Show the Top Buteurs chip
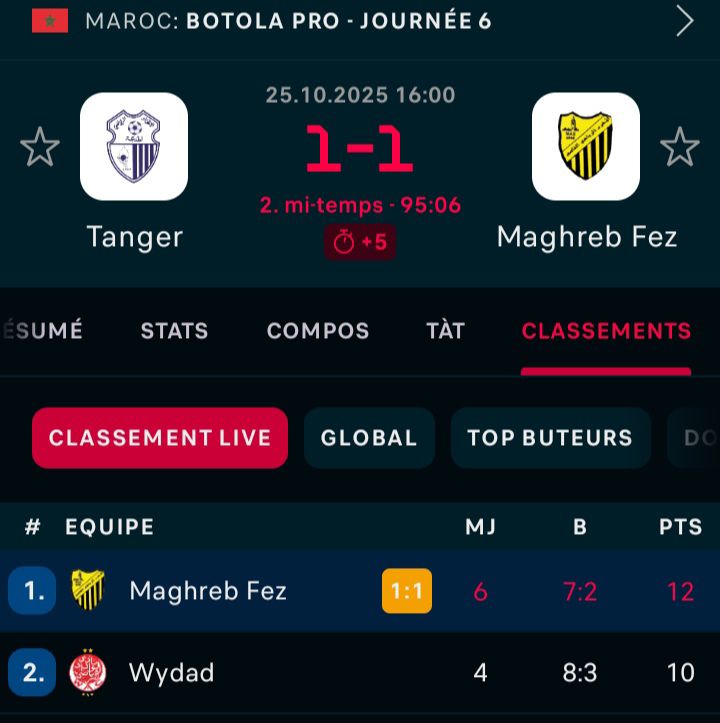720x723 pixels. tap(550, 438)
